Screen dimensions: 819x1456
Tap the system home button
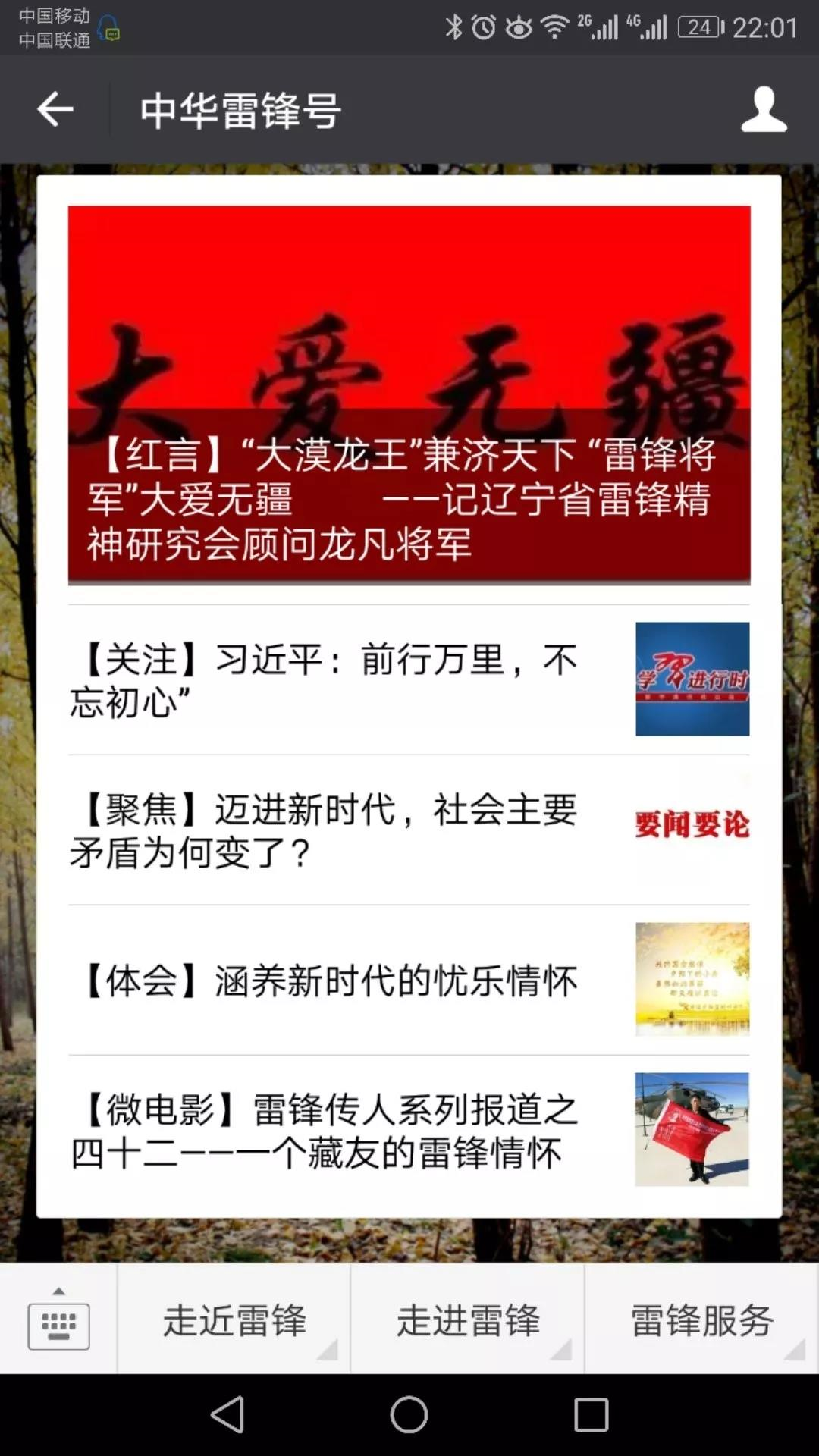tap(409, 1415)
